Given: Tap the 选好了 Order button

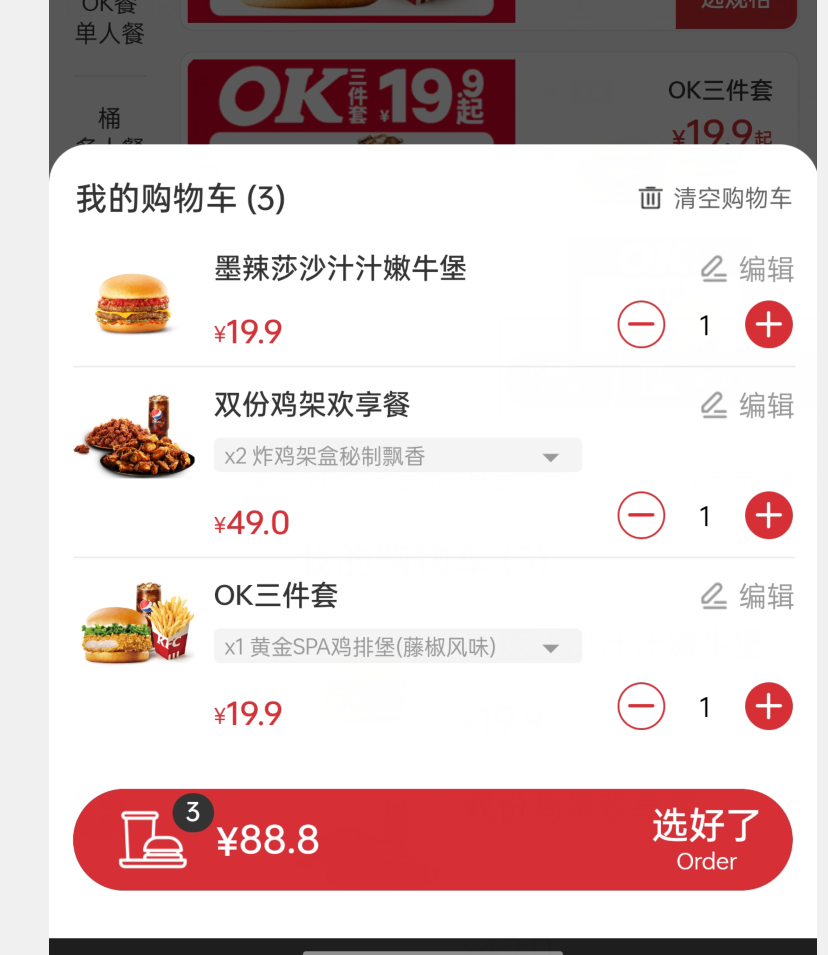Looking at the screenshot, I should click(706, 839).
